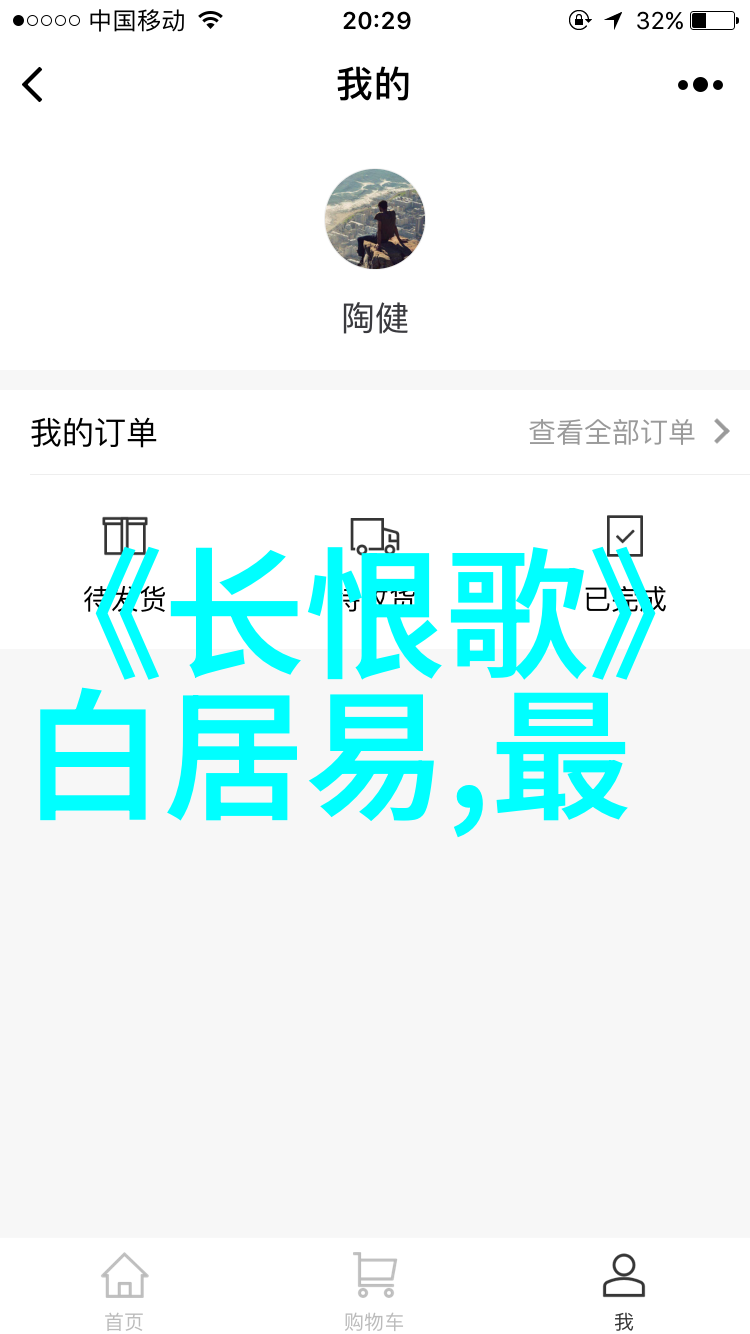This screenshot has height=1334, width=750.
Task: Open the profile avatar photo
Action: (x=375, y=219)
